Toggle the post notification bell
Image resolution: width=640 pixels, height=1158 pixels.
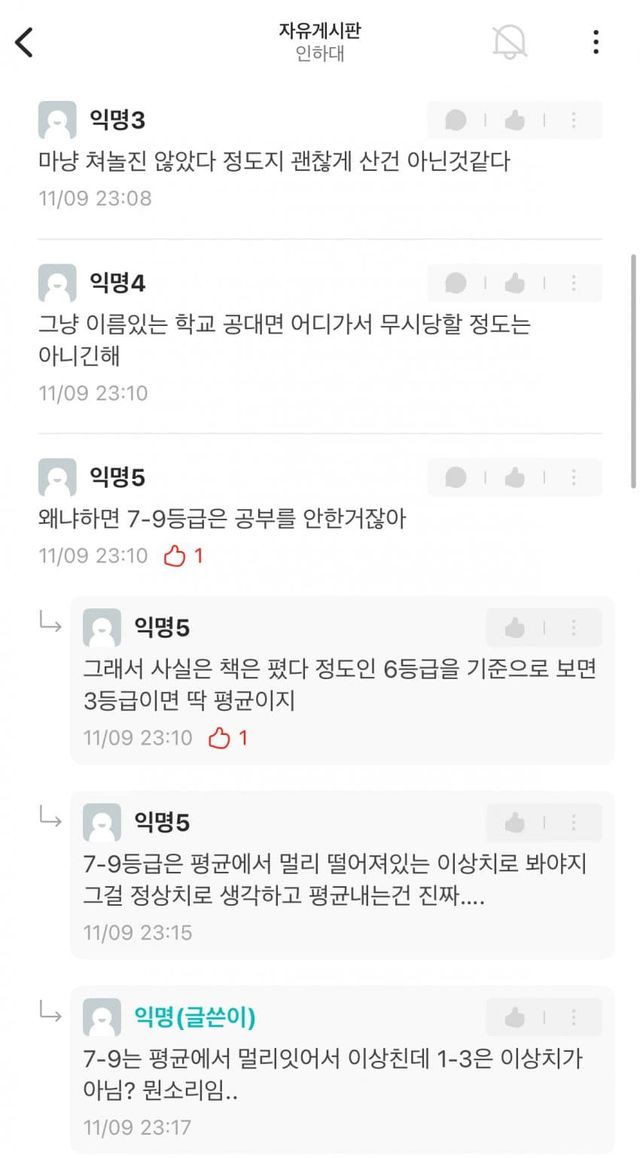click(x=509, y=42)
